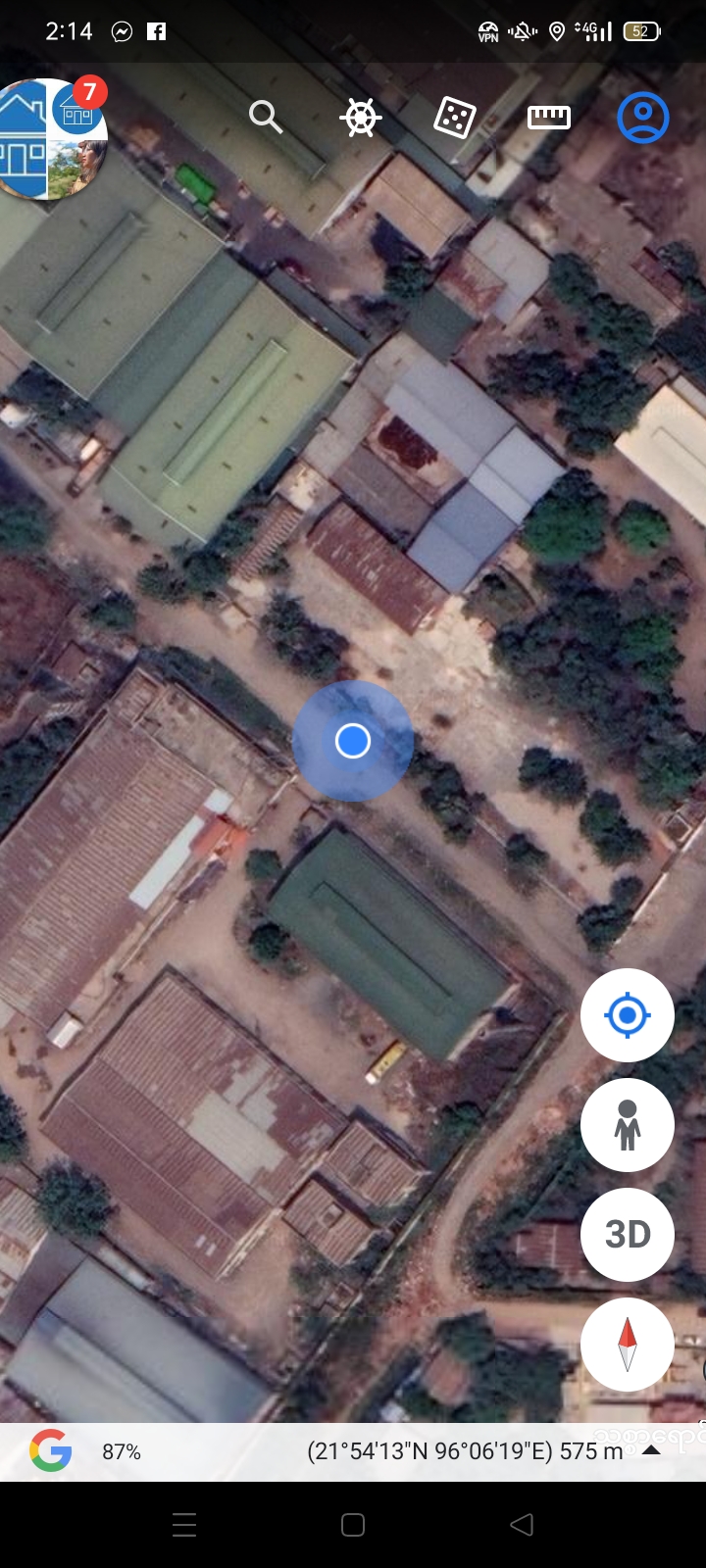
Task: Go to the home screen
Action: coord(353,1524)
